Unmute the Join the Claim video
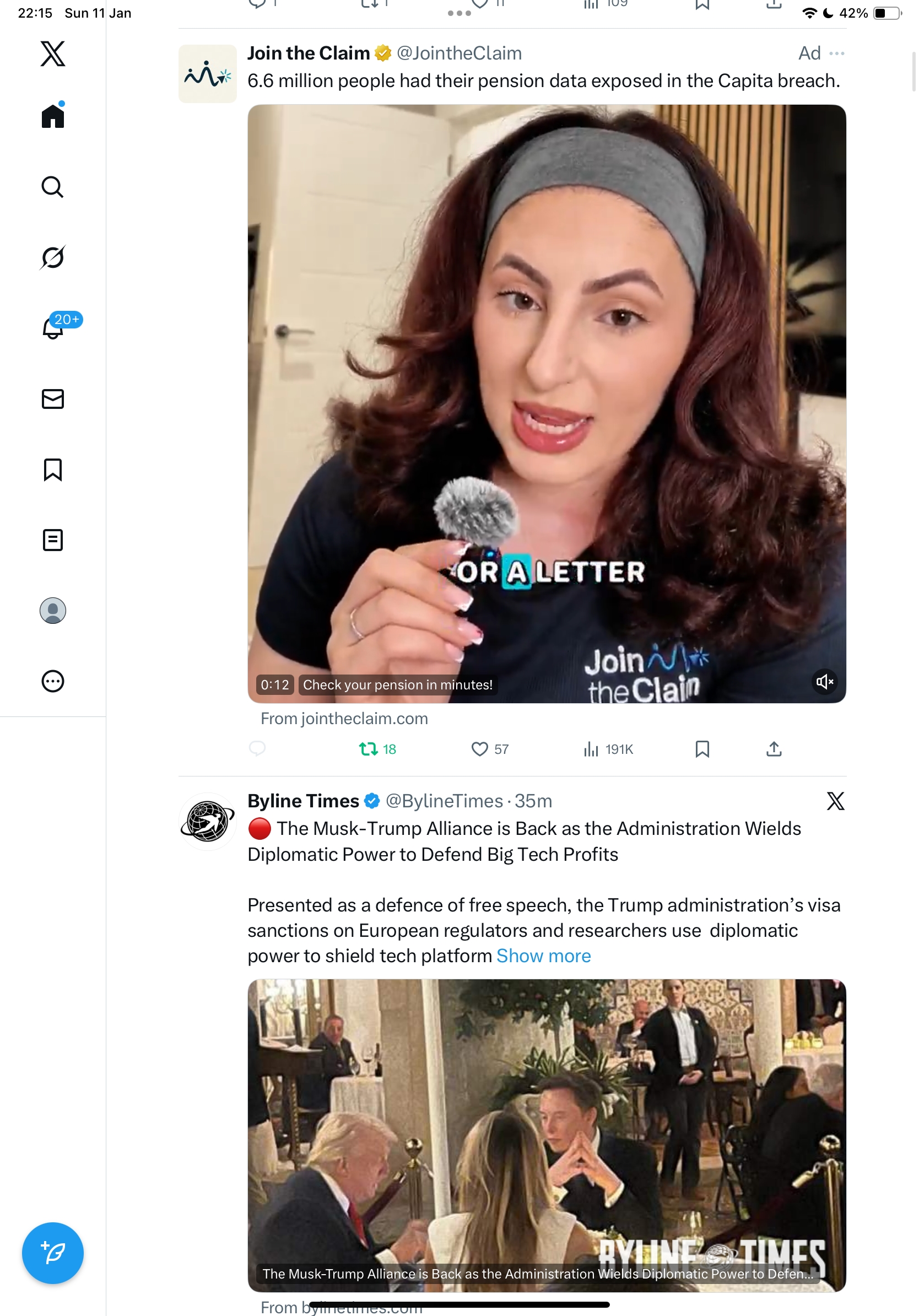The height and width of the screenshot is (1316, 919). [x=824, y=682]
